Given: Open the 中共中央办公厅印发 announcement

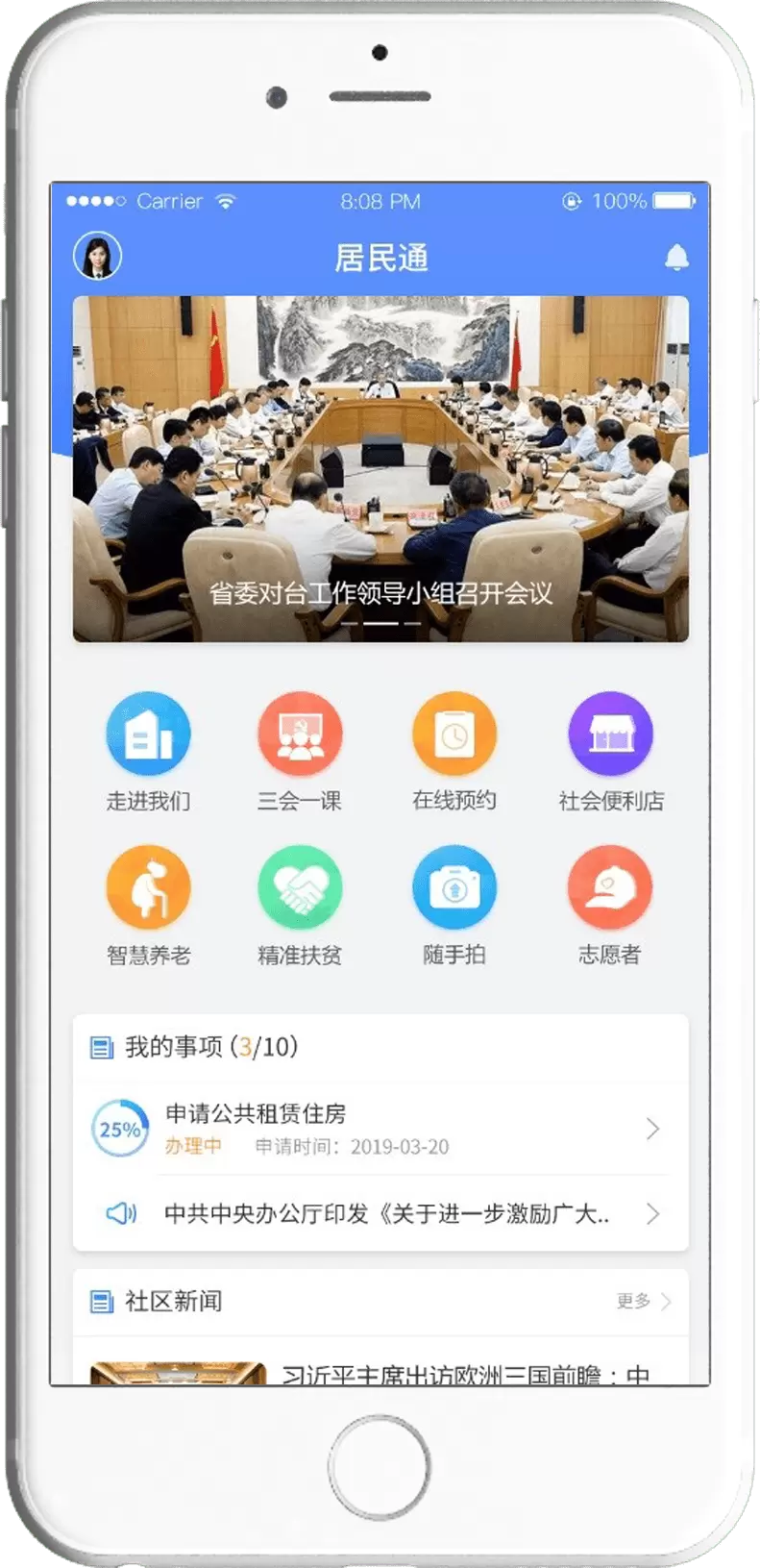Looking at the screenshot, I should click(x=384, y=1214).
